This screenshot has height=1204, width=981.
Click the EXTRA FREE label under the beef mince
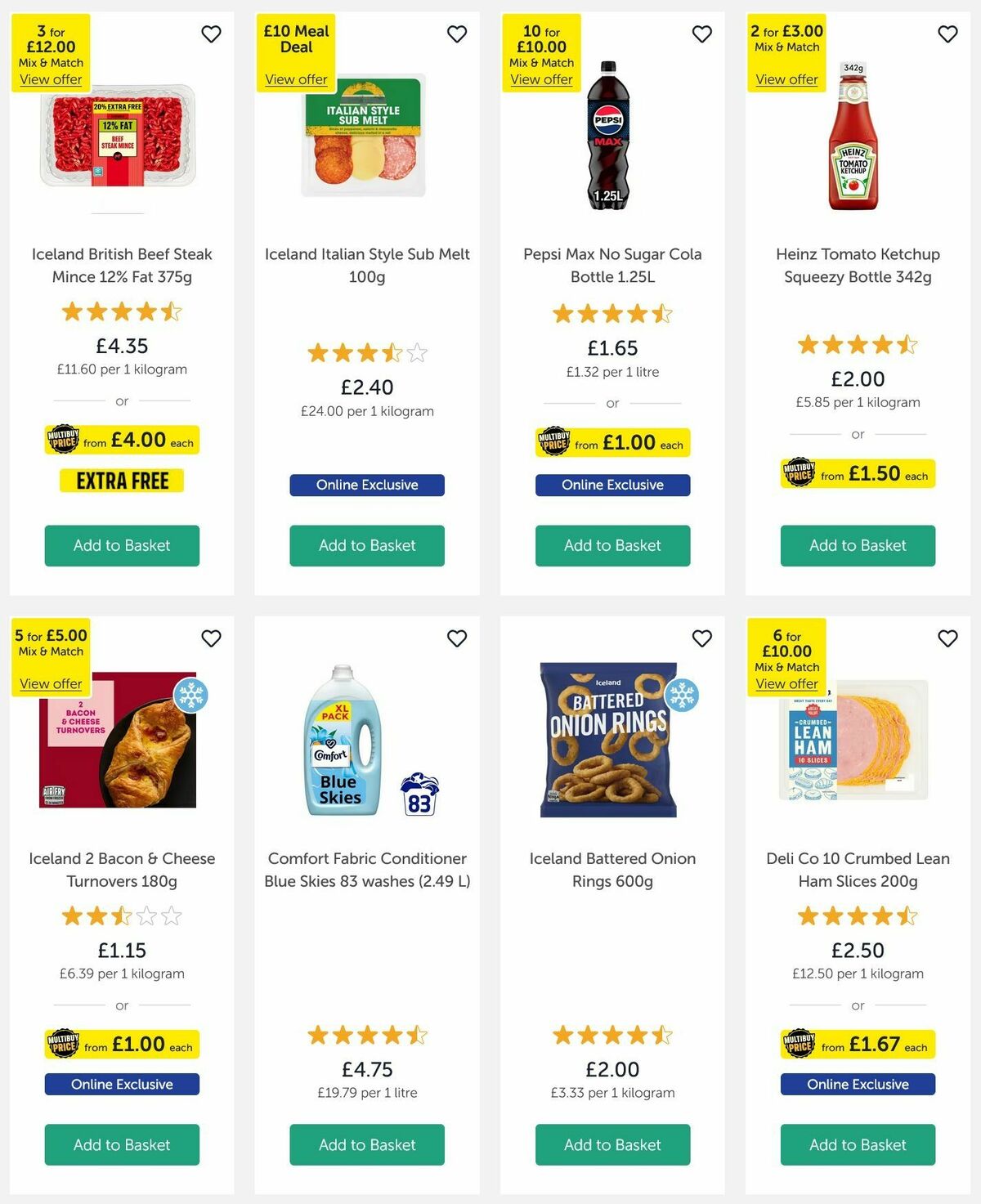point(121,481)
